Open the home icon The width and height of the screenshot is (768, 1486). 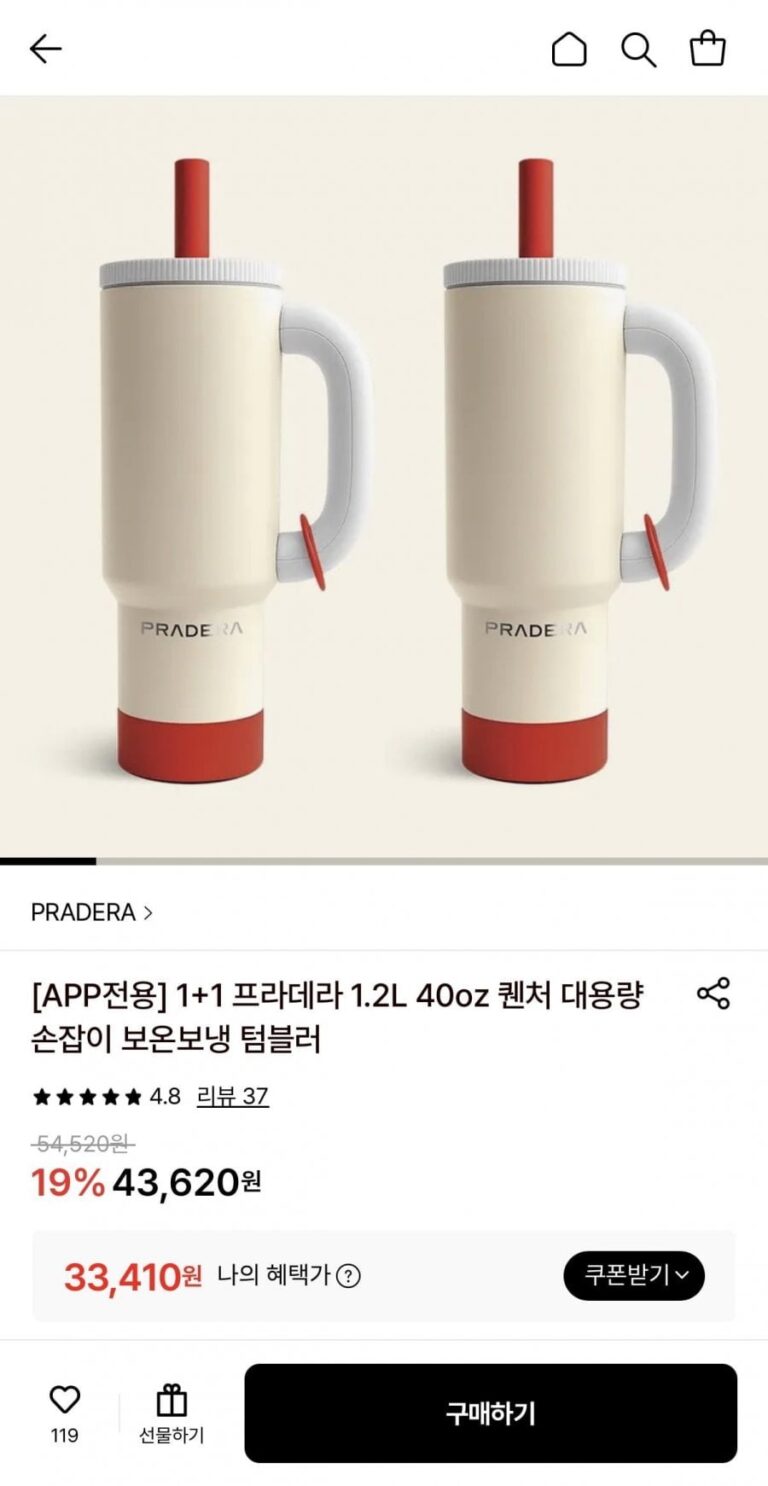pos(569,48)
